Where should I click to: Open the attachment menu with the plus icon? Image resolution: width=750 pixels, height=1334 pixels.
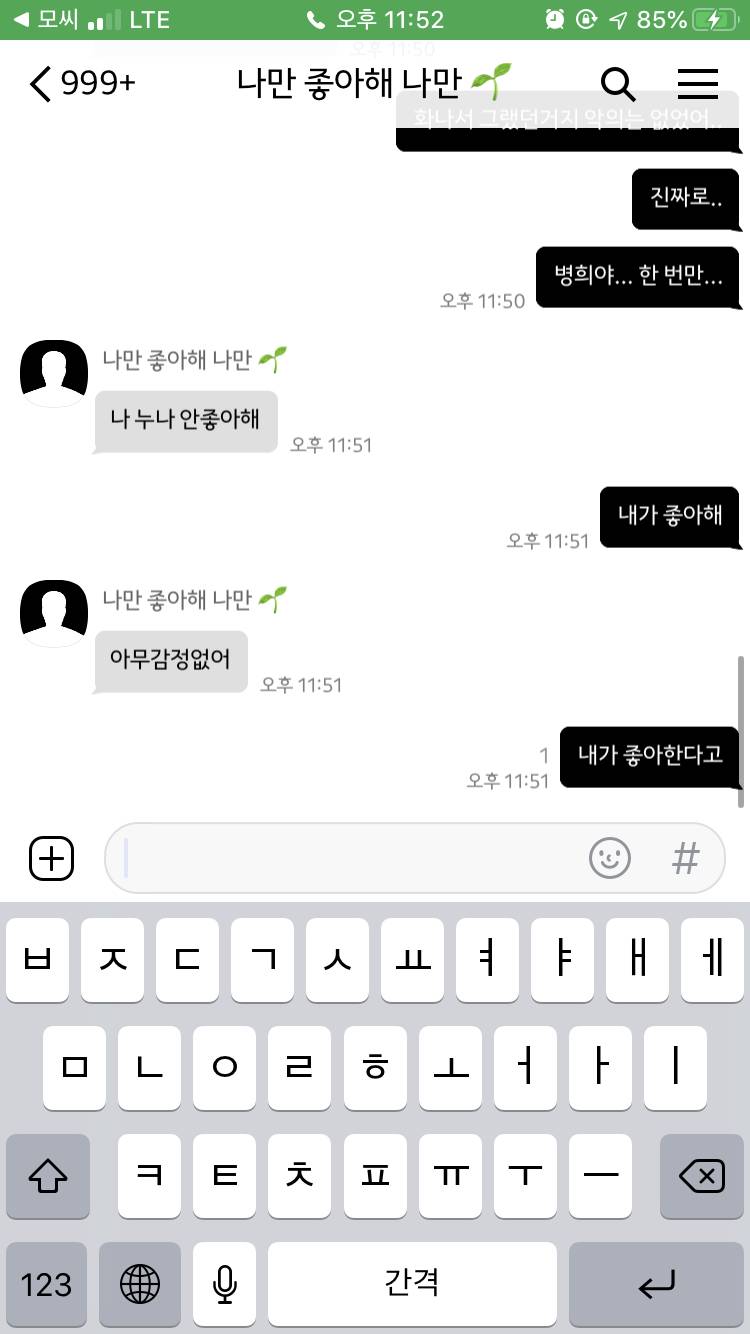click(51, 858)
